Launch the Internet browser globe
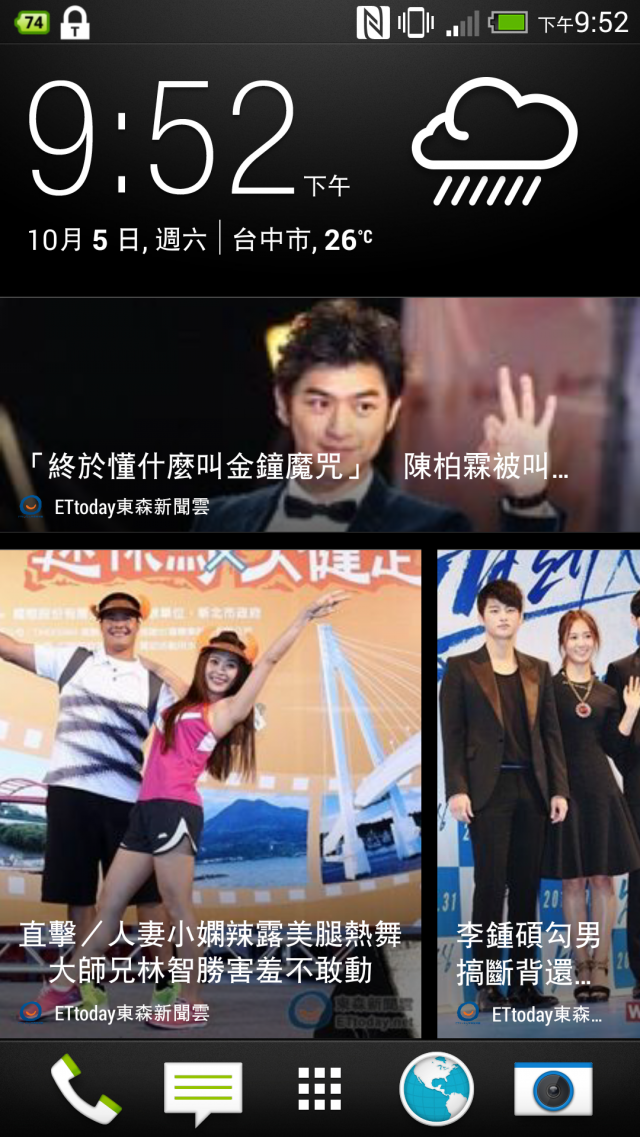The image size is (640, 1138). tap(436, 1089)
